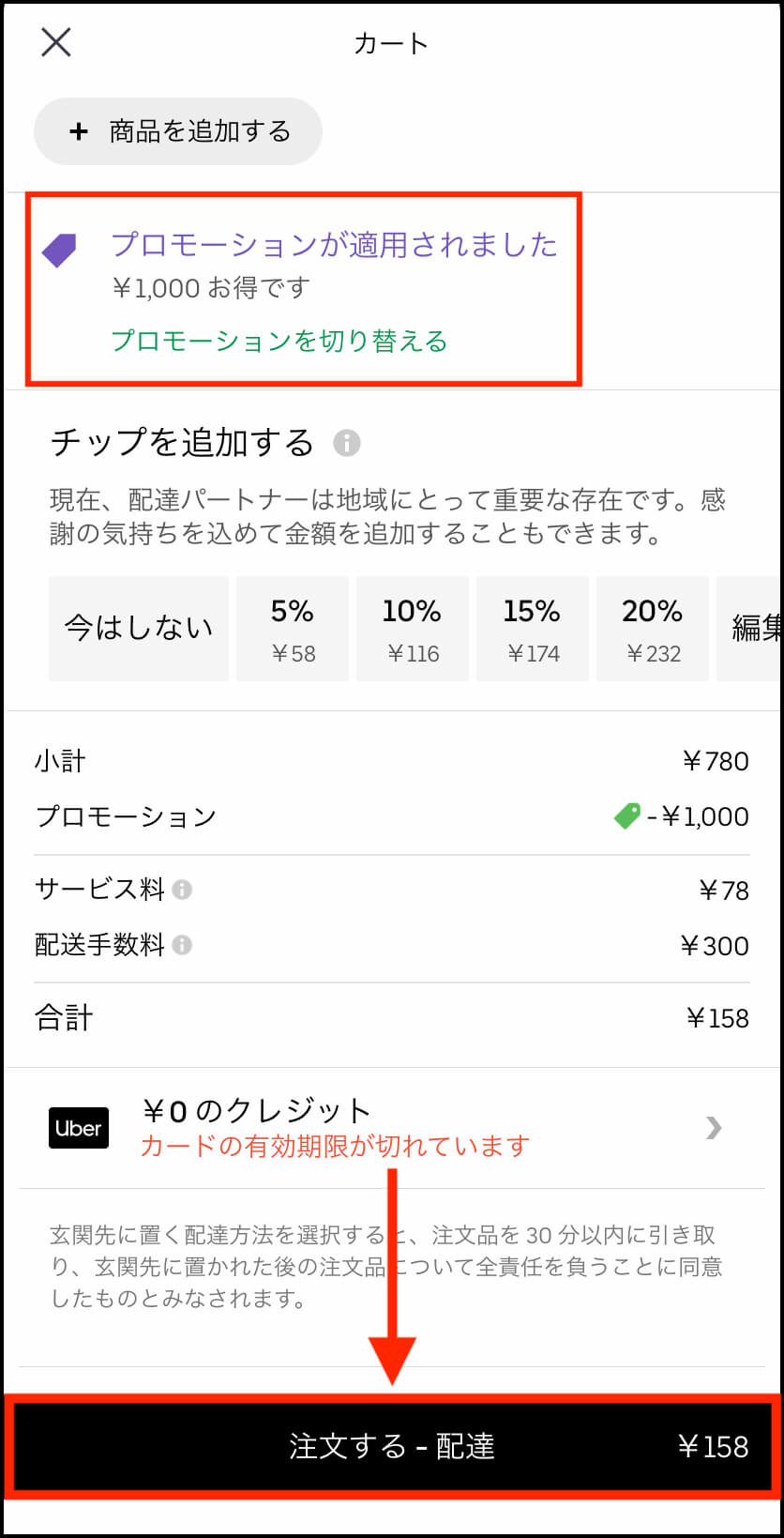Screen dimensions: 784x1538
Task: Open the info icon next to サービス料
Action: coord(183,889)
